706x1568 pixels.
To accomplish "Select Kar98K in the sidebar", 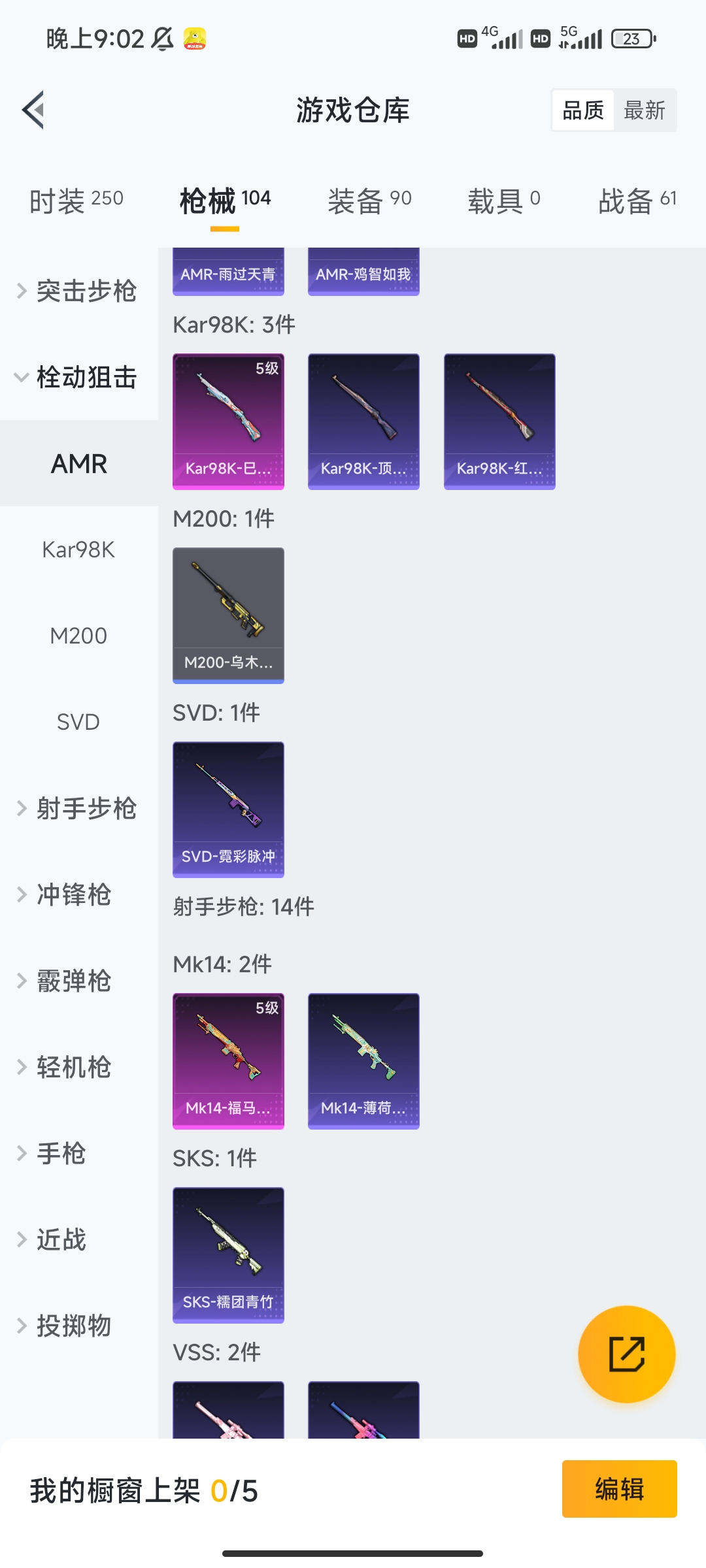I will pyautogui.click(x=78, y=549).
